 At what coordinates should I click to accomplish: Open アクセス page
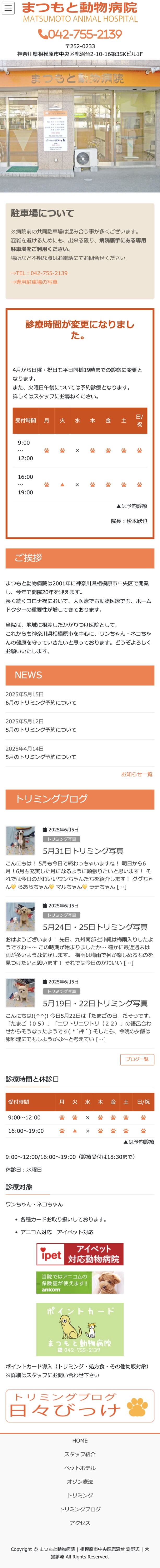tap(80, 1522)
